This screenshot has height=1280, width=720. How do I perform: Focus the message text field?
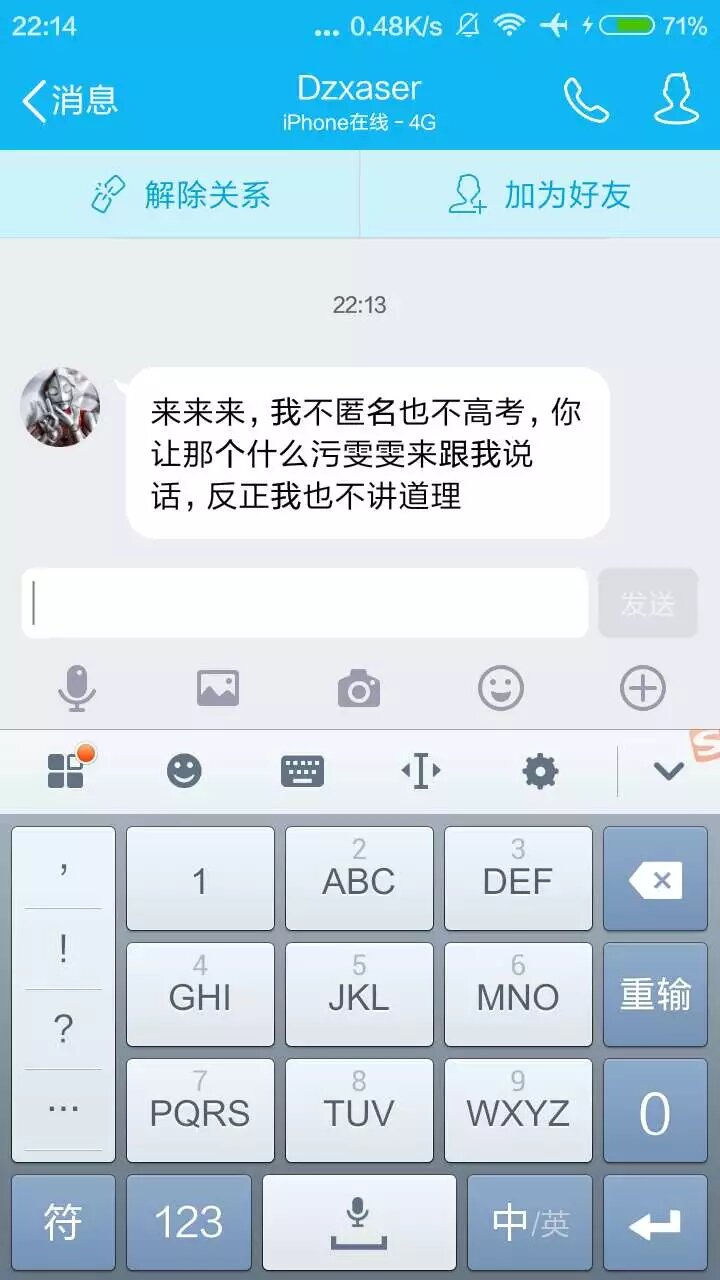click(305, 603)
